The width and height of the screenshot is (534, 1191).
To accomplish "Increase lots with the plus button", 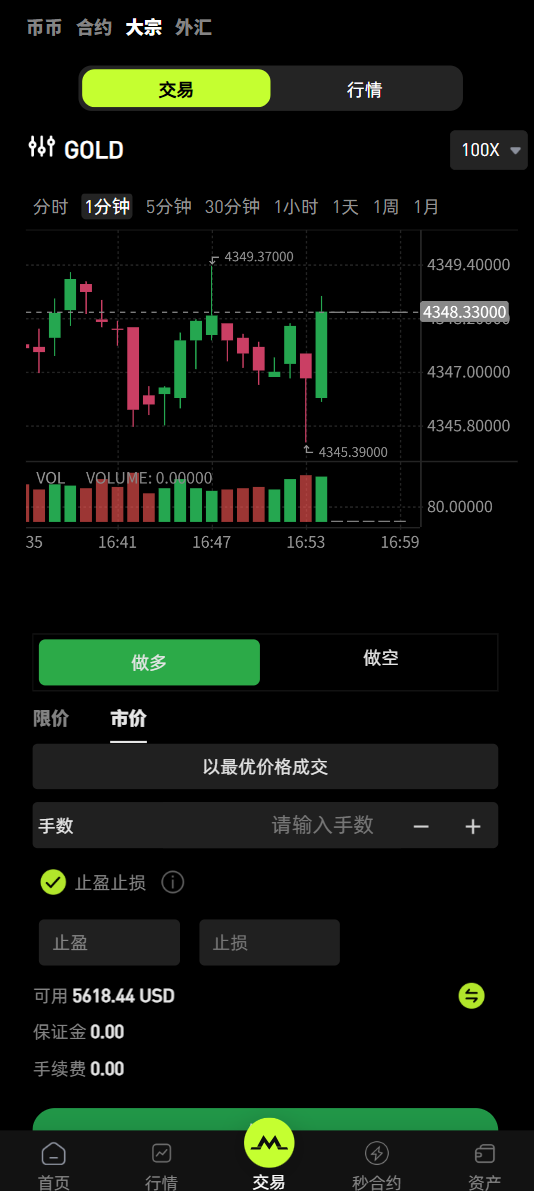I will (x=472, y=826).
